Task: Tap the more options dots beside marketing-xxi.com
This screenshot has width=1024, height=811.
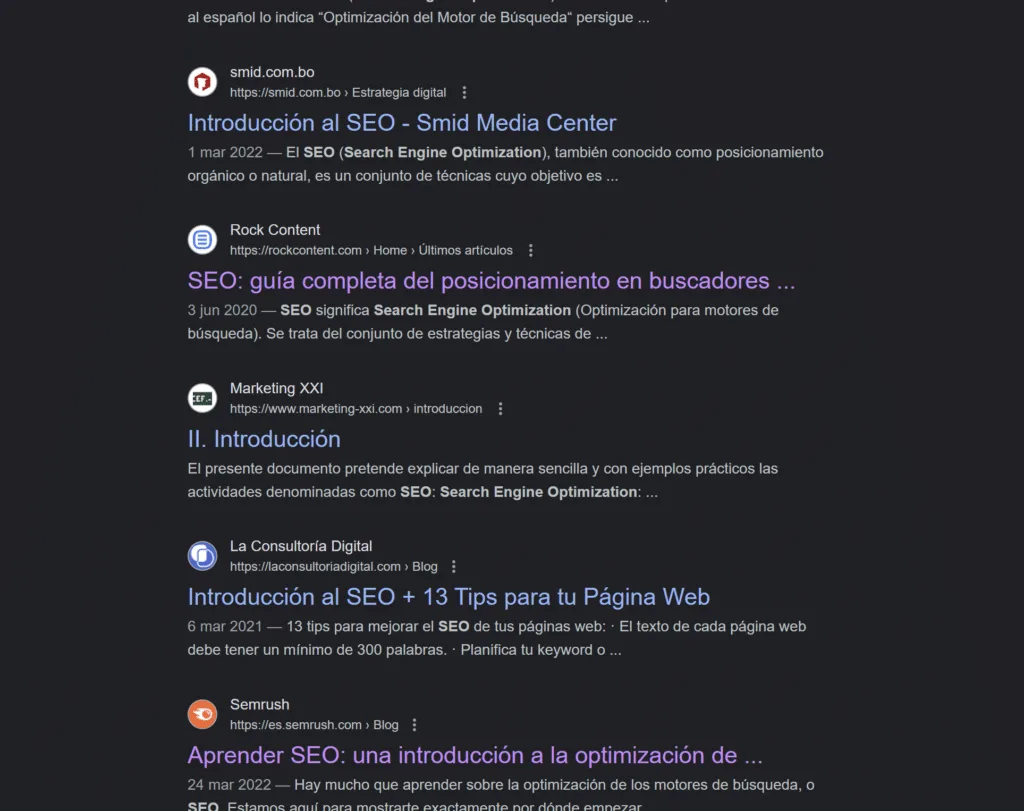Action: click(500, 409)
